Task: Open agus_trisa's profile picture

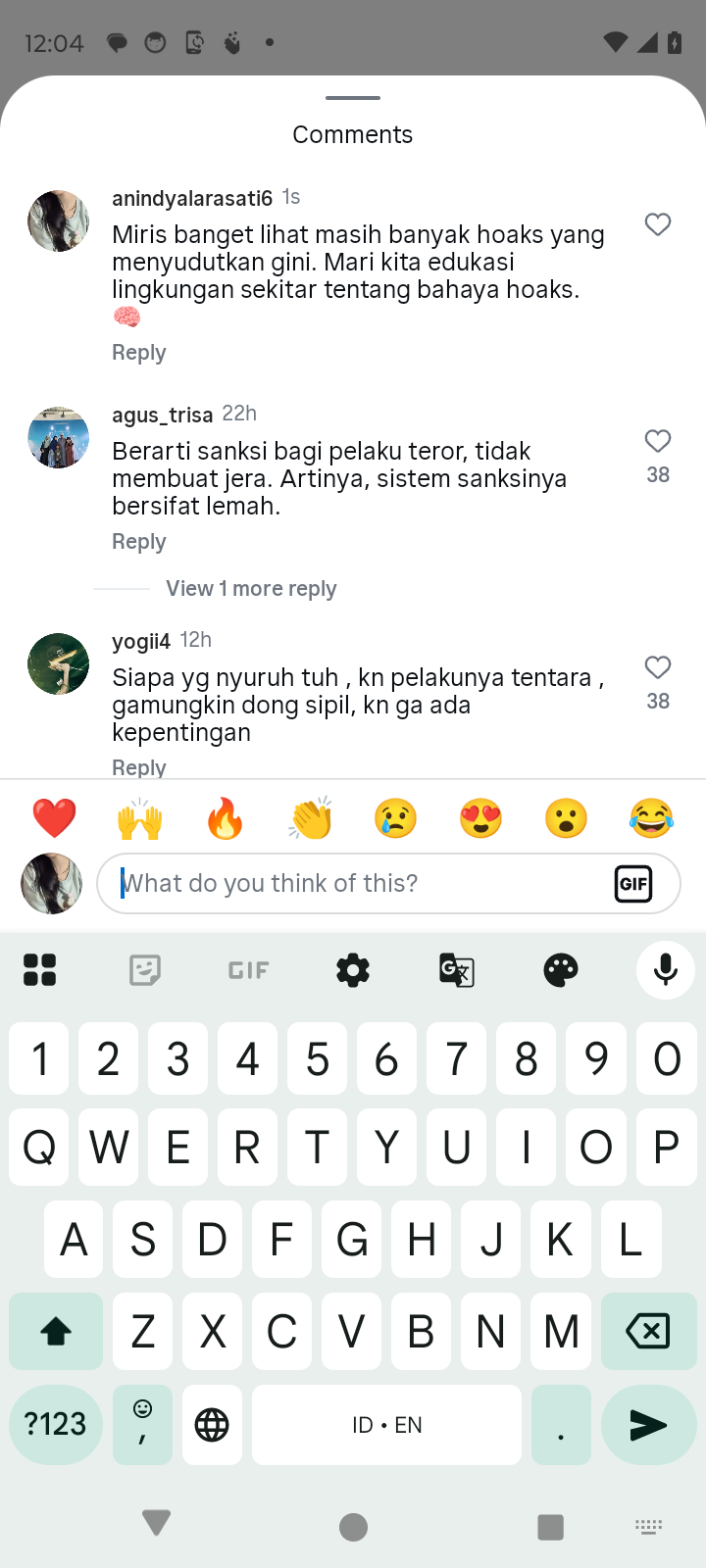Action: (x=59, y=437)
